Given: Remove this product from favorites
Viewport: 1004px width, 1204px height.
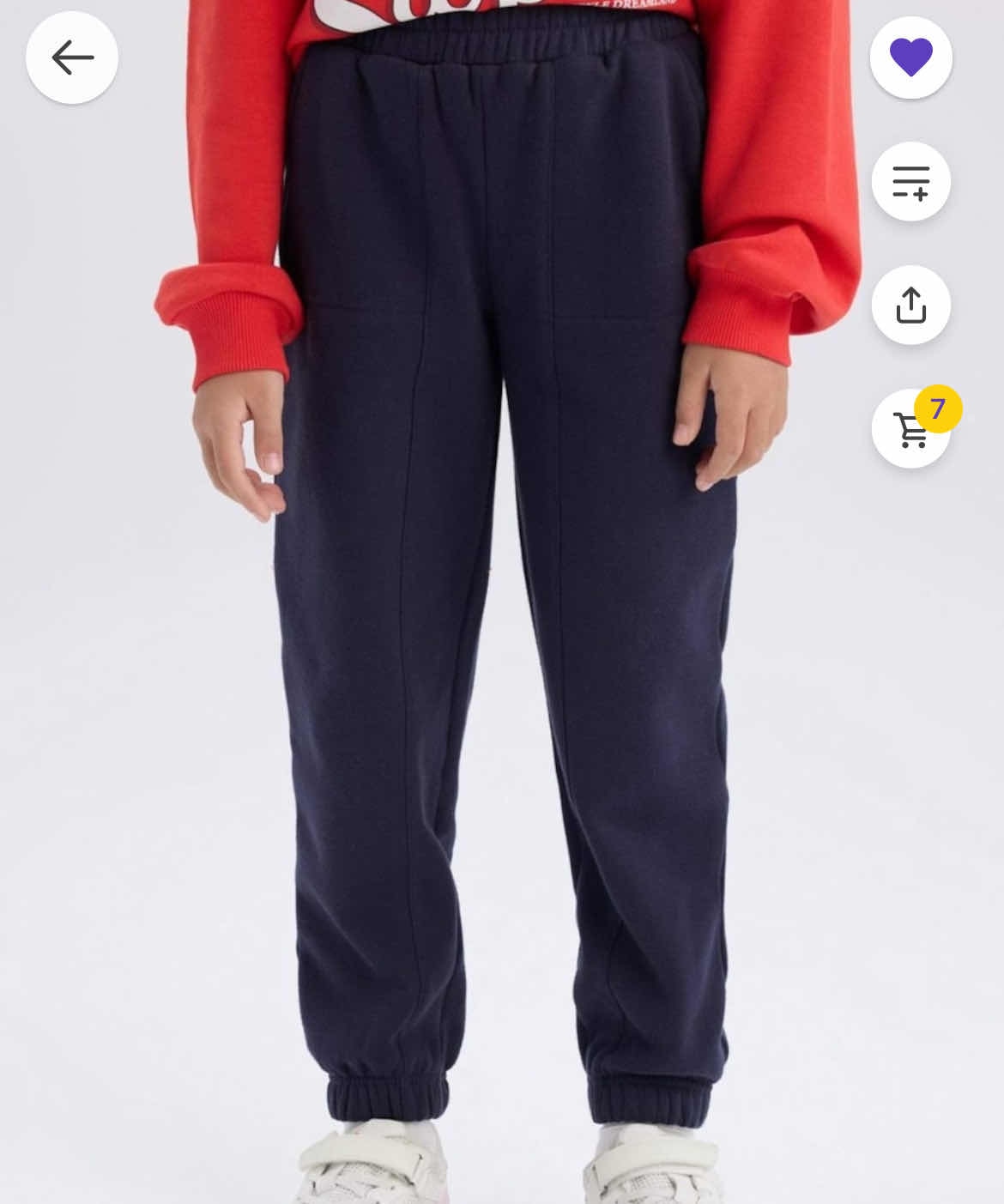Looking at the screenshot, I should click(x=910, y=57).
